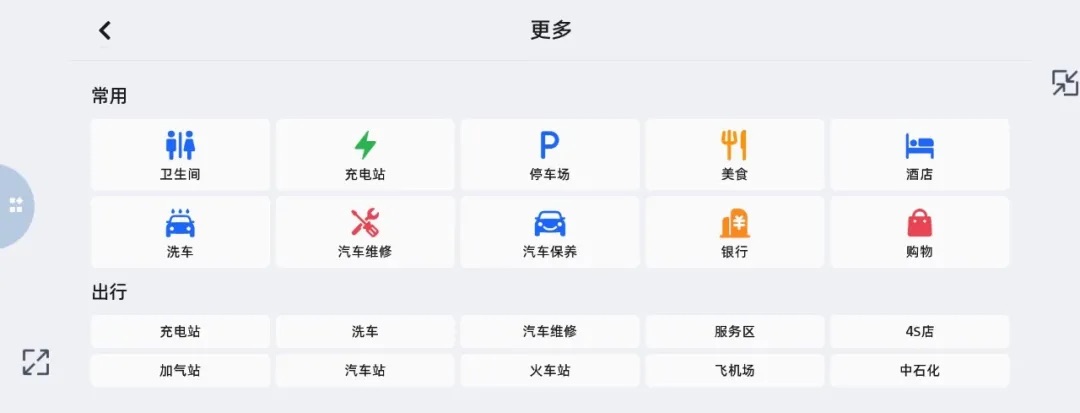Tap the 服务区 chip
This screenshot has width=1080, height=413.
734,331
